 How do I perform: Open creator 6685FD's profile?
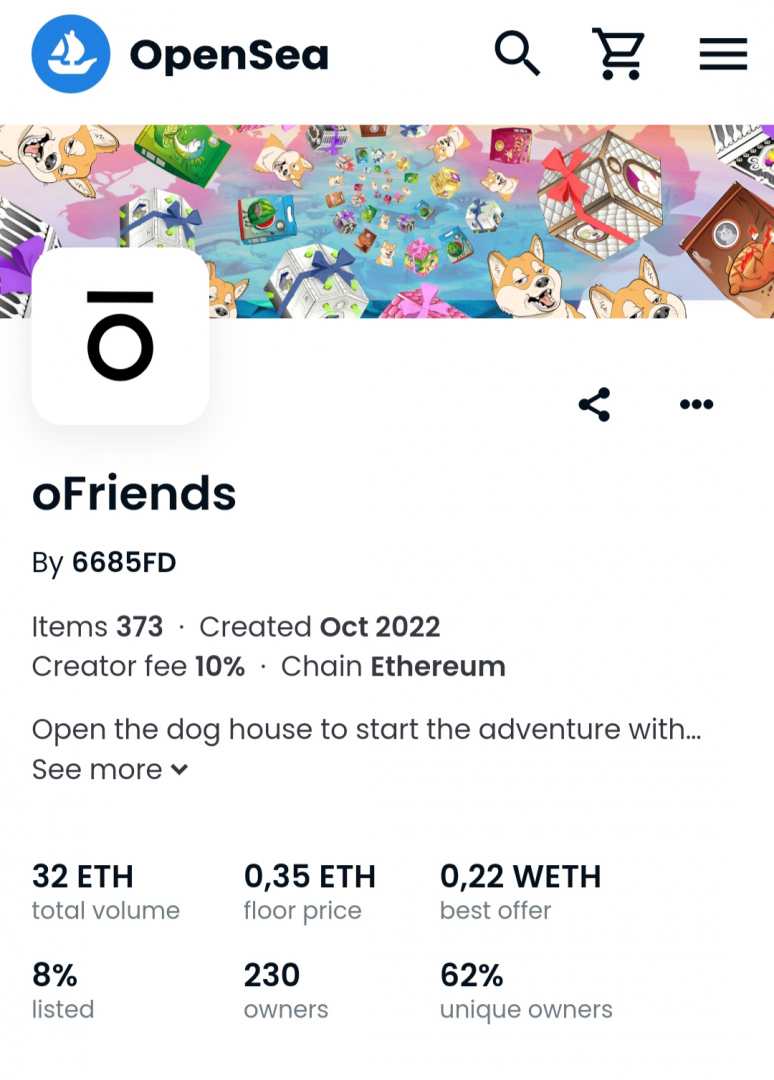(124, 563)
